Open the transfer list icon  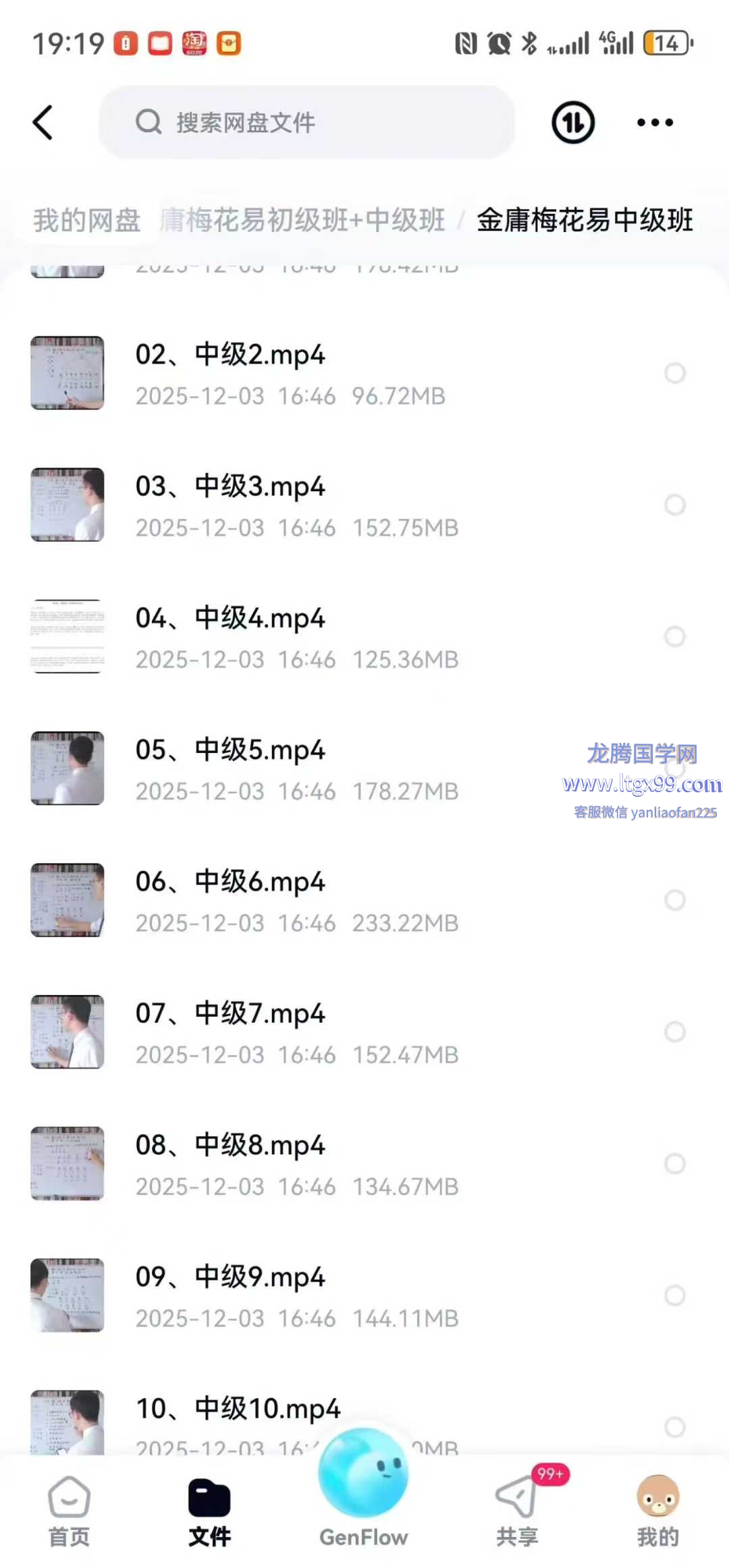coord(573,123)
